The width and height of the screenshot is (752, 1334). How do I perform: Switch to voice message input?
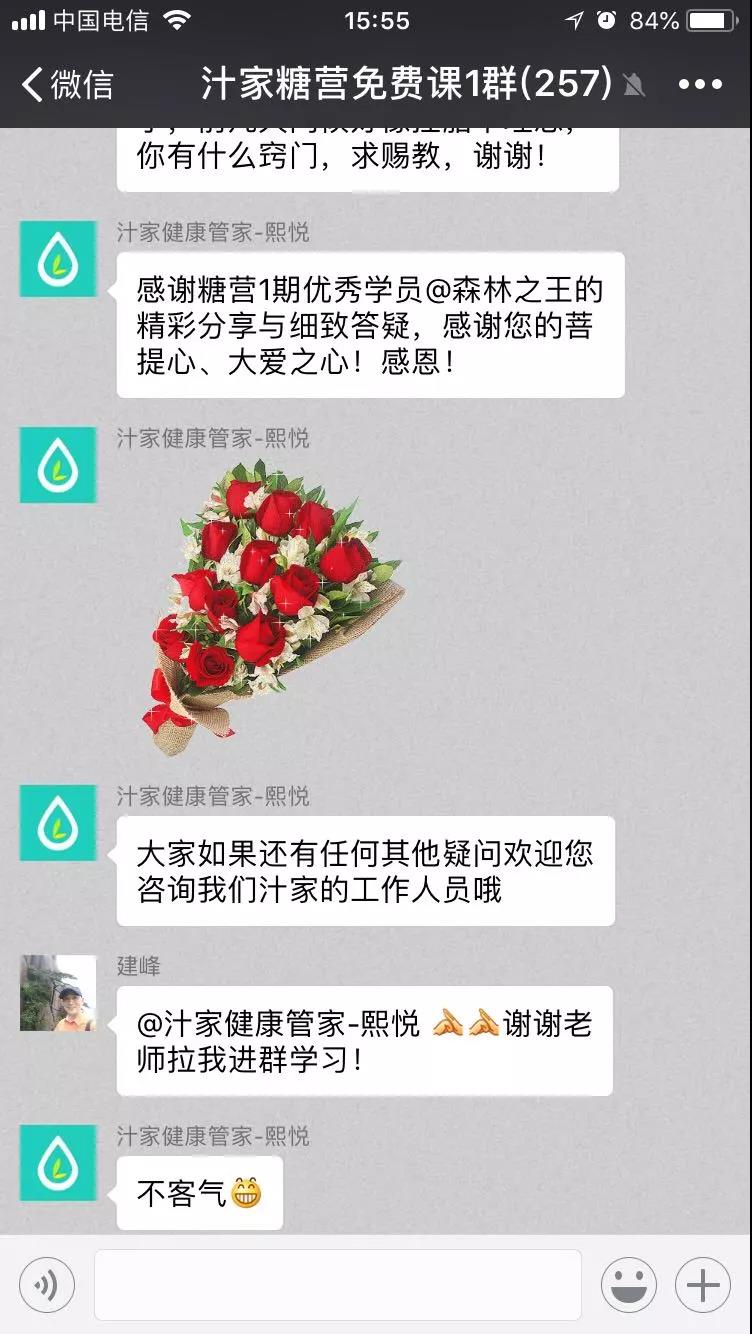[47, 1285]
